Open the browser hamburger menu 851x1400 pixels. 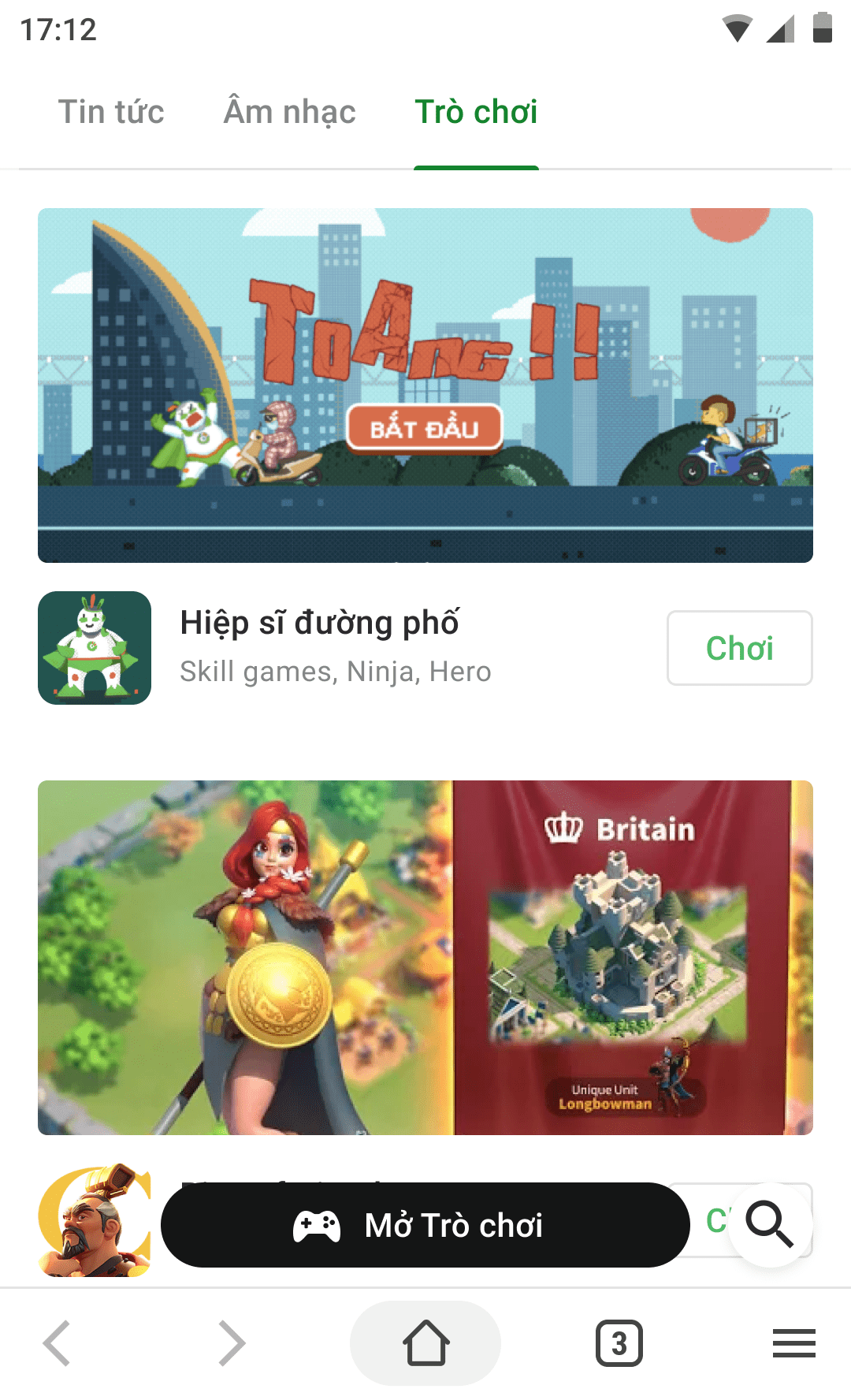(x=793, y=1343)
